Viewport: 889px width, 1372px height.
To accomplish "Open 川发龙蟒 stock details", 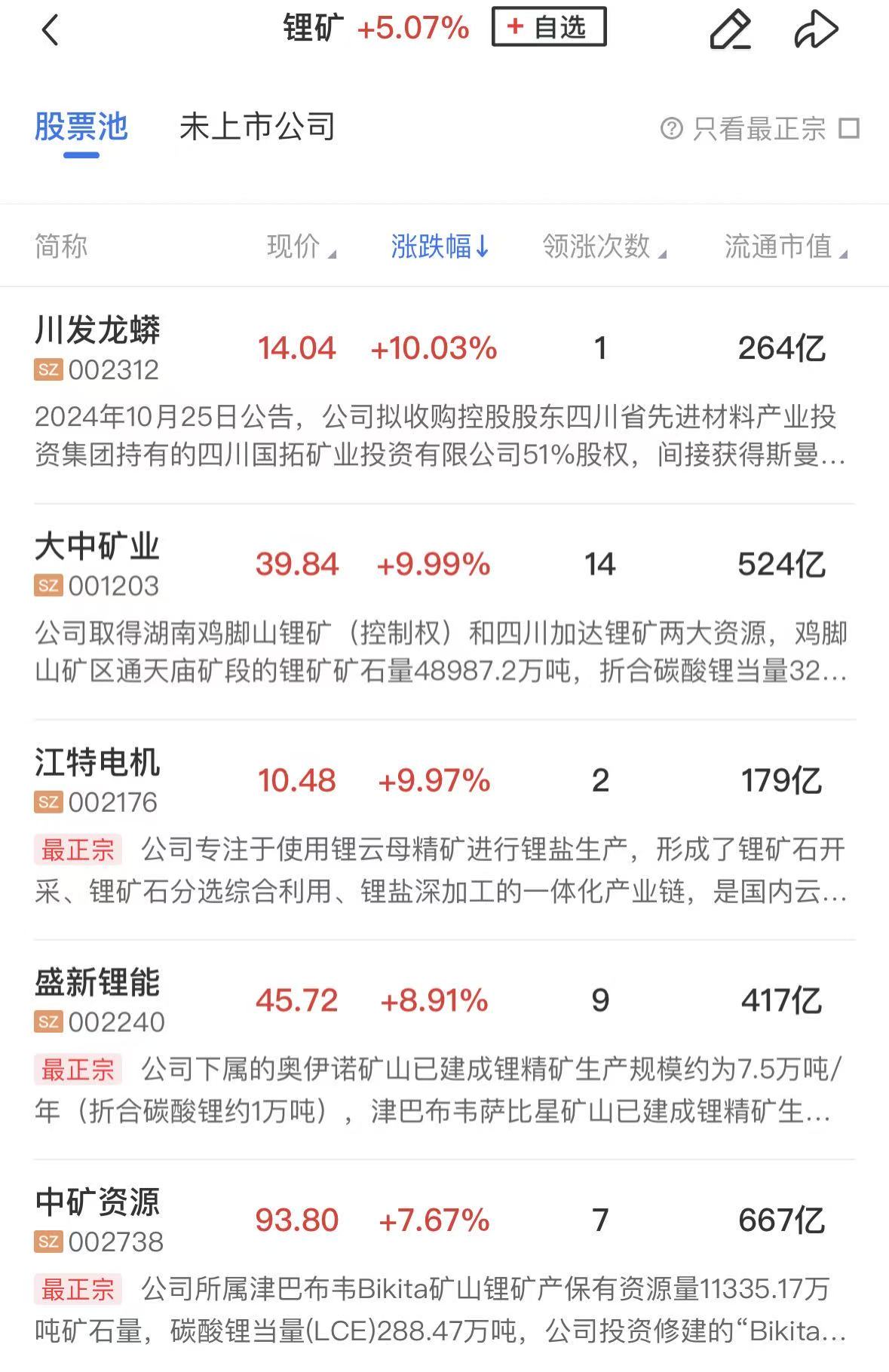I will coord(98,330).
